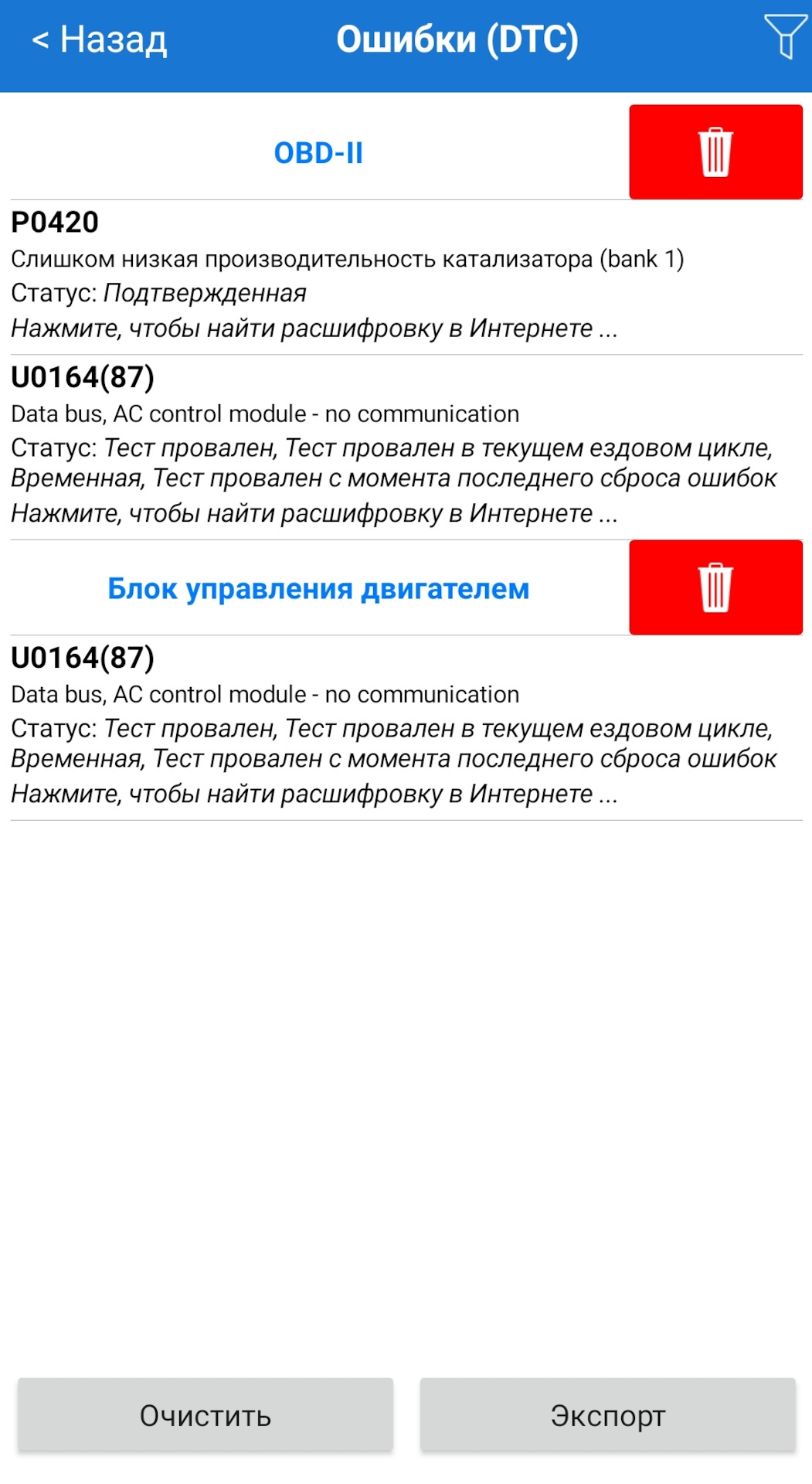Tap the Очистить button
The height and width of the screenshot is (1484, 812).
[x=206, y=1415]
